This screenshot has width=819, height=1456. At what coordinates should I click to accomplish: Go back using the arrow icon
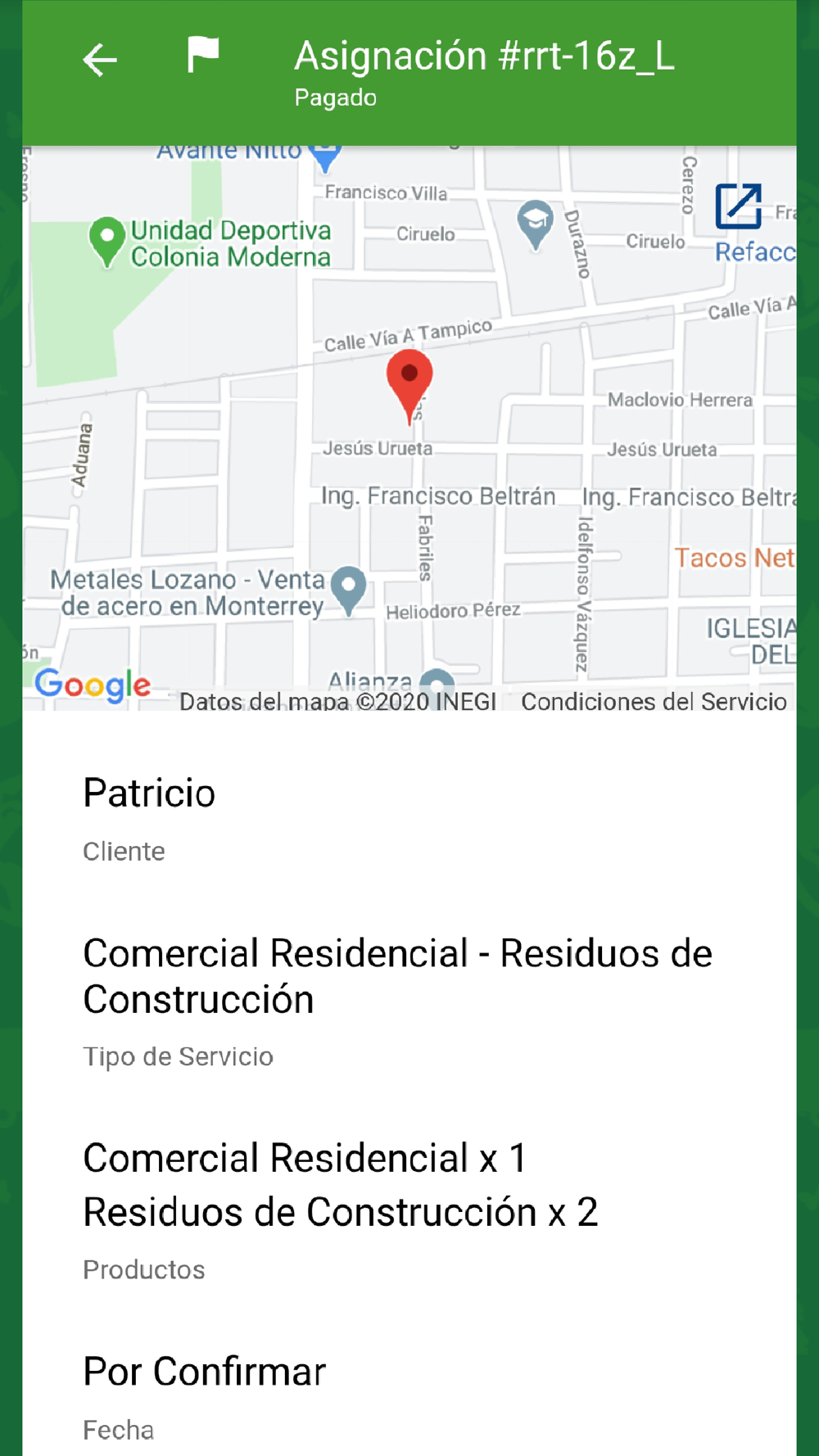pos(100,60)
